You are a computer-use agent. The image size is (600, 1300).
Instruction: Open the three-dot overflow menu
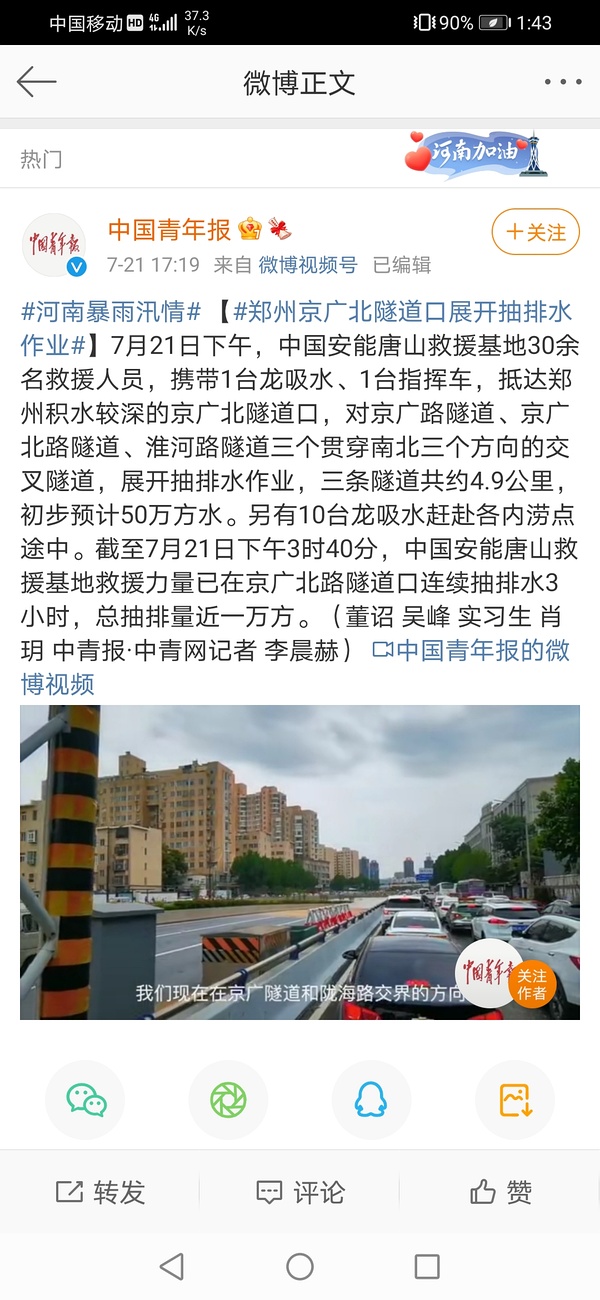[562, 82]
